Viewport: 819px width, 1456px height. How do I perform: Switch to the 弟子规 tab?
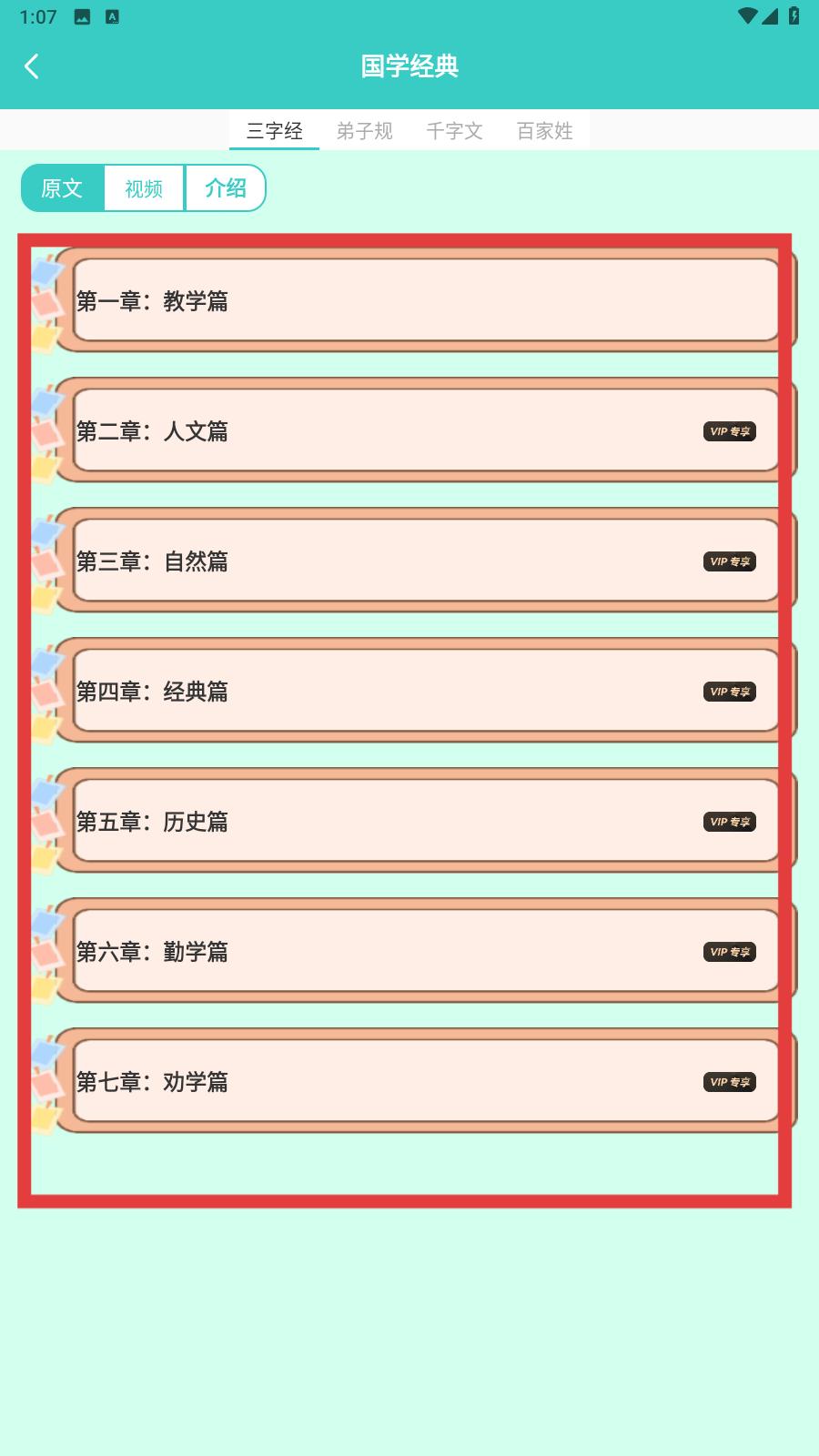(x=365, y=131)
